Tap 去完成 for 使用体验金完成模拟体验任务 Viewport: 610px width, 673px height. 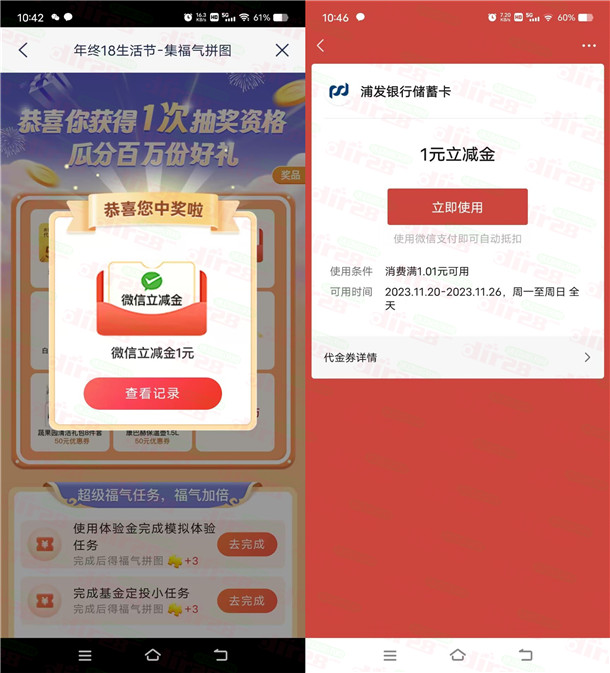(x=246, y=544)
